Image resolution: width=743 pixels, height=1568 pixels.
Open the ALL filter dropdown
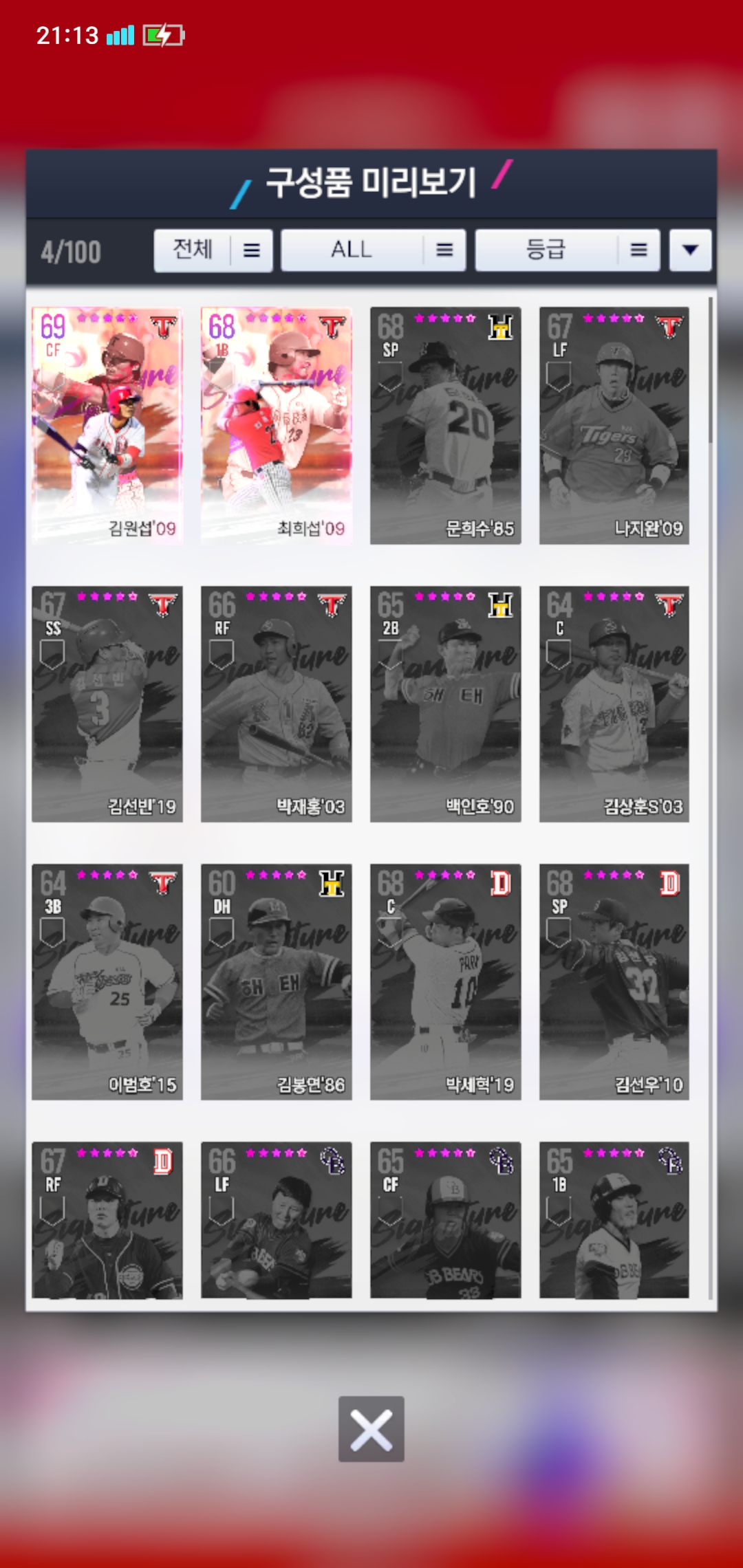click(373, 250)
